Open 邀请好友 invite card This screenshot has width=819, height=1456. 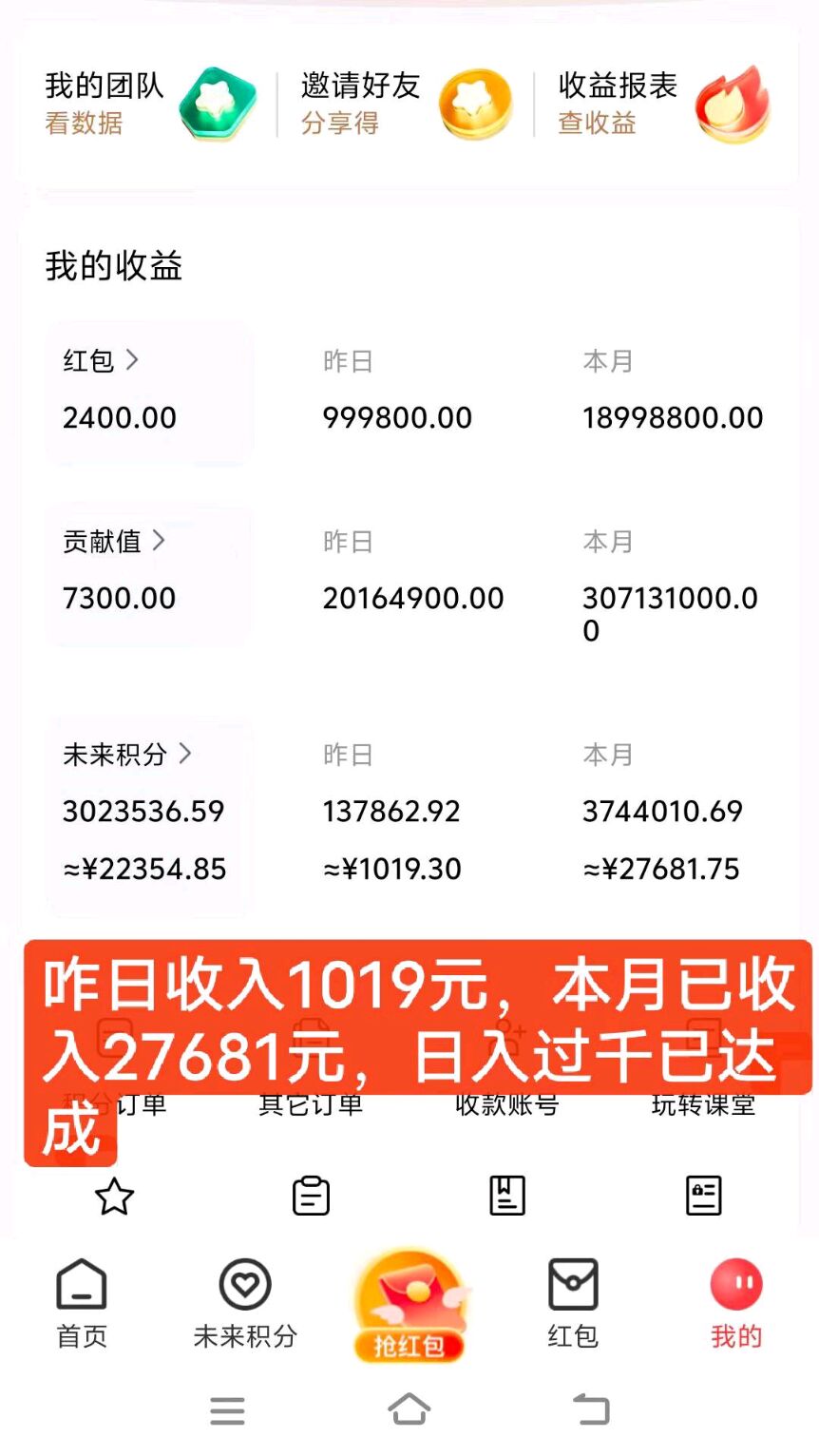coord(407,104)
